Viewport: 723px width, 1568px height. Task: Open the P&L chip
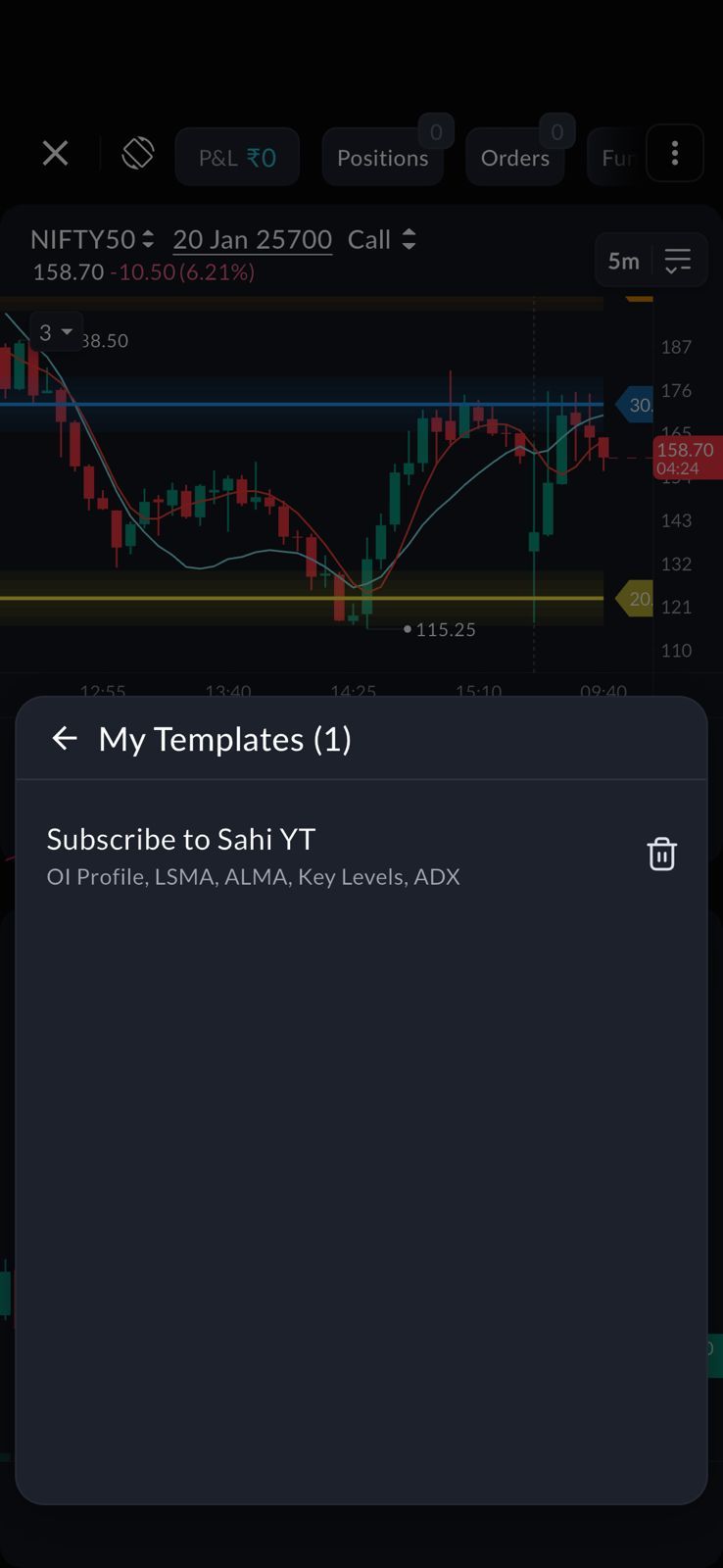pos(237,158)
